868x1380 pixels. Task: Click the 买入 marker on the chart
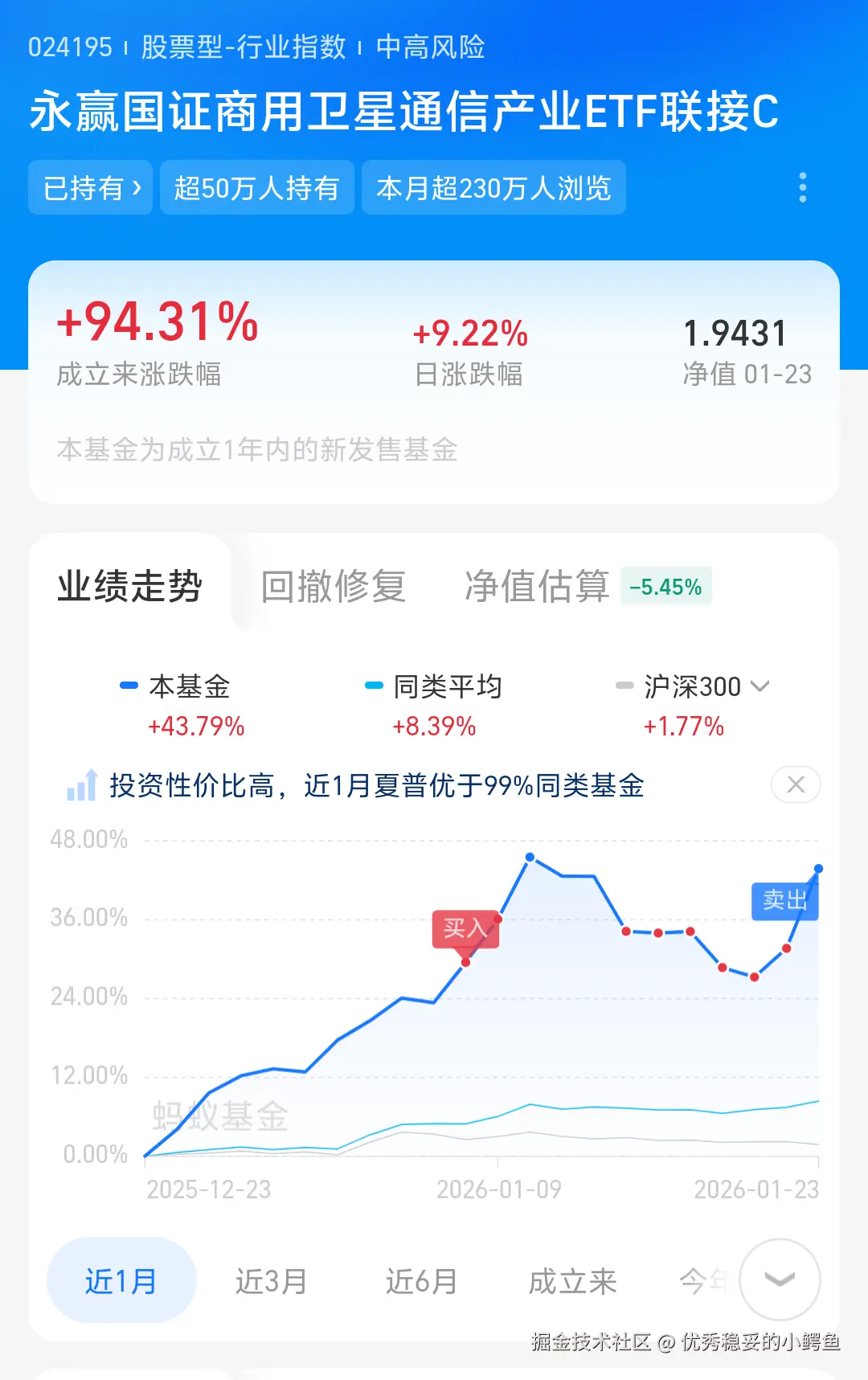click(467, 929)
